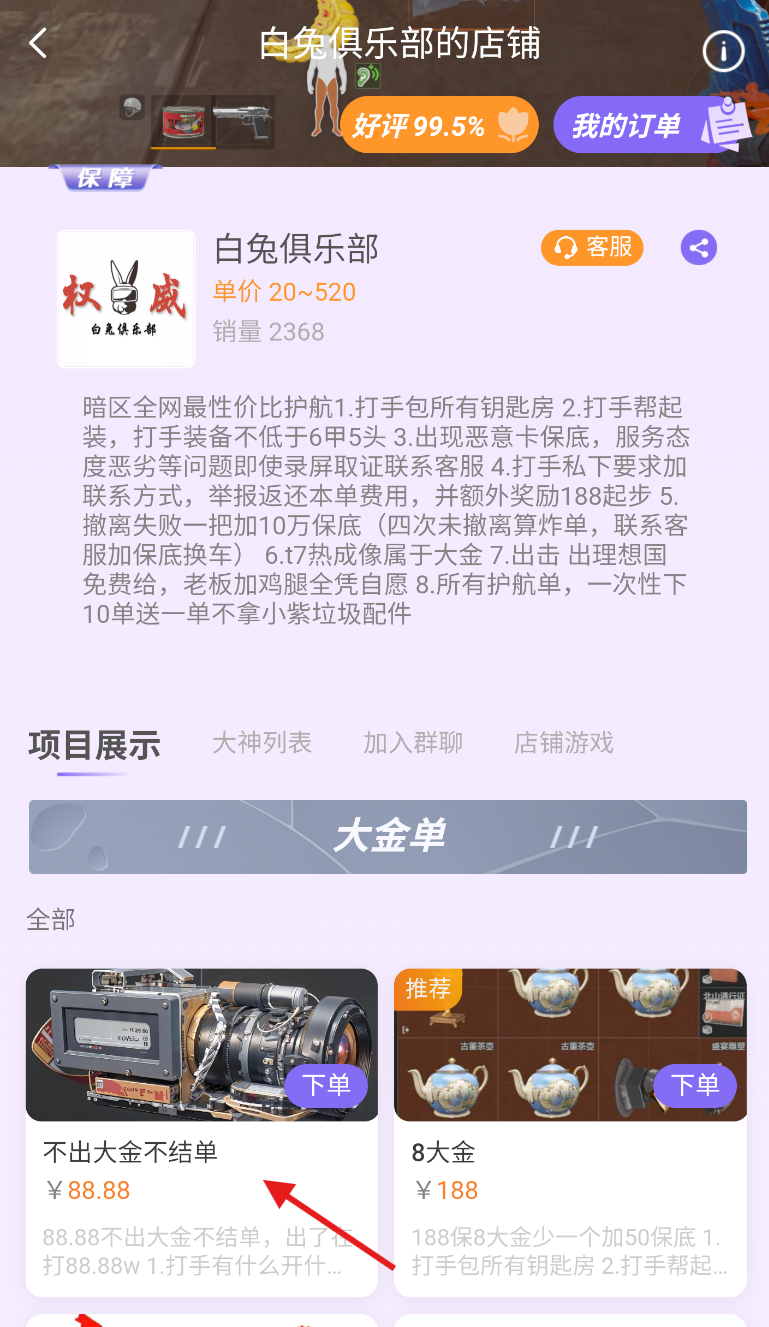This screenshot has width=769, height=1327.
Task: Open the 加入群聊 tab
Action: tap(413, 743)
